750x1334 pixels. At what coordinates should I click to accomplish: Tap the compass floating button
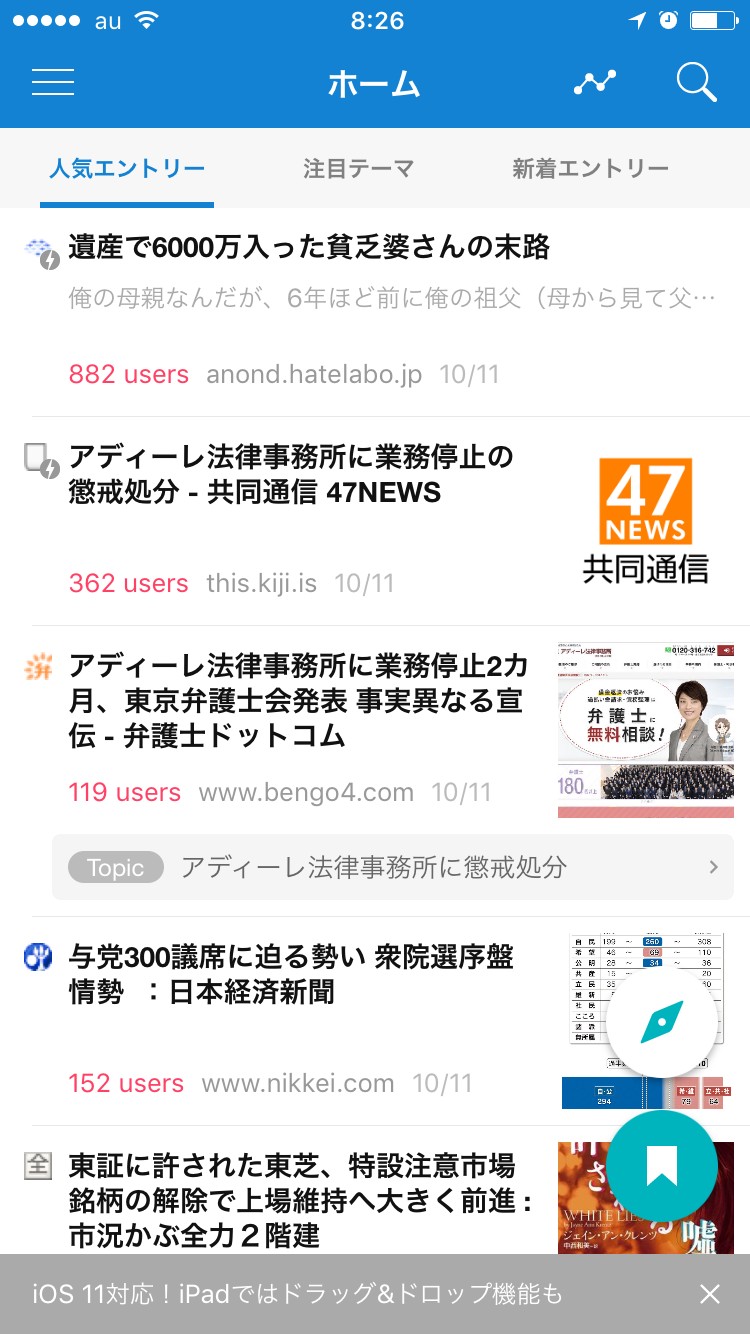[x=662, y=1021]
